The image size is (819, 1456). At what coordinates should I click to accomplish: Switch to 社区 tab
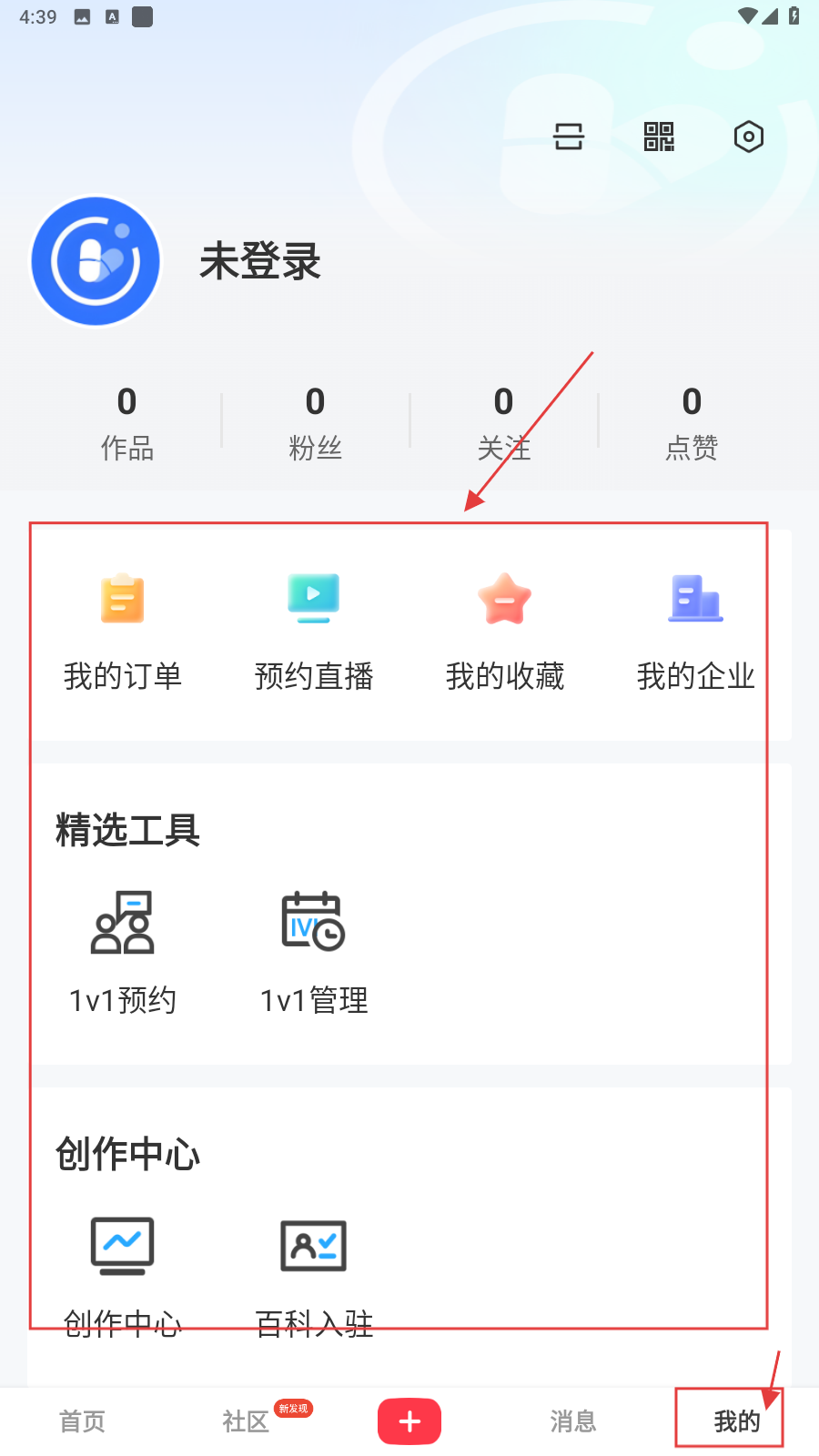246,1421
